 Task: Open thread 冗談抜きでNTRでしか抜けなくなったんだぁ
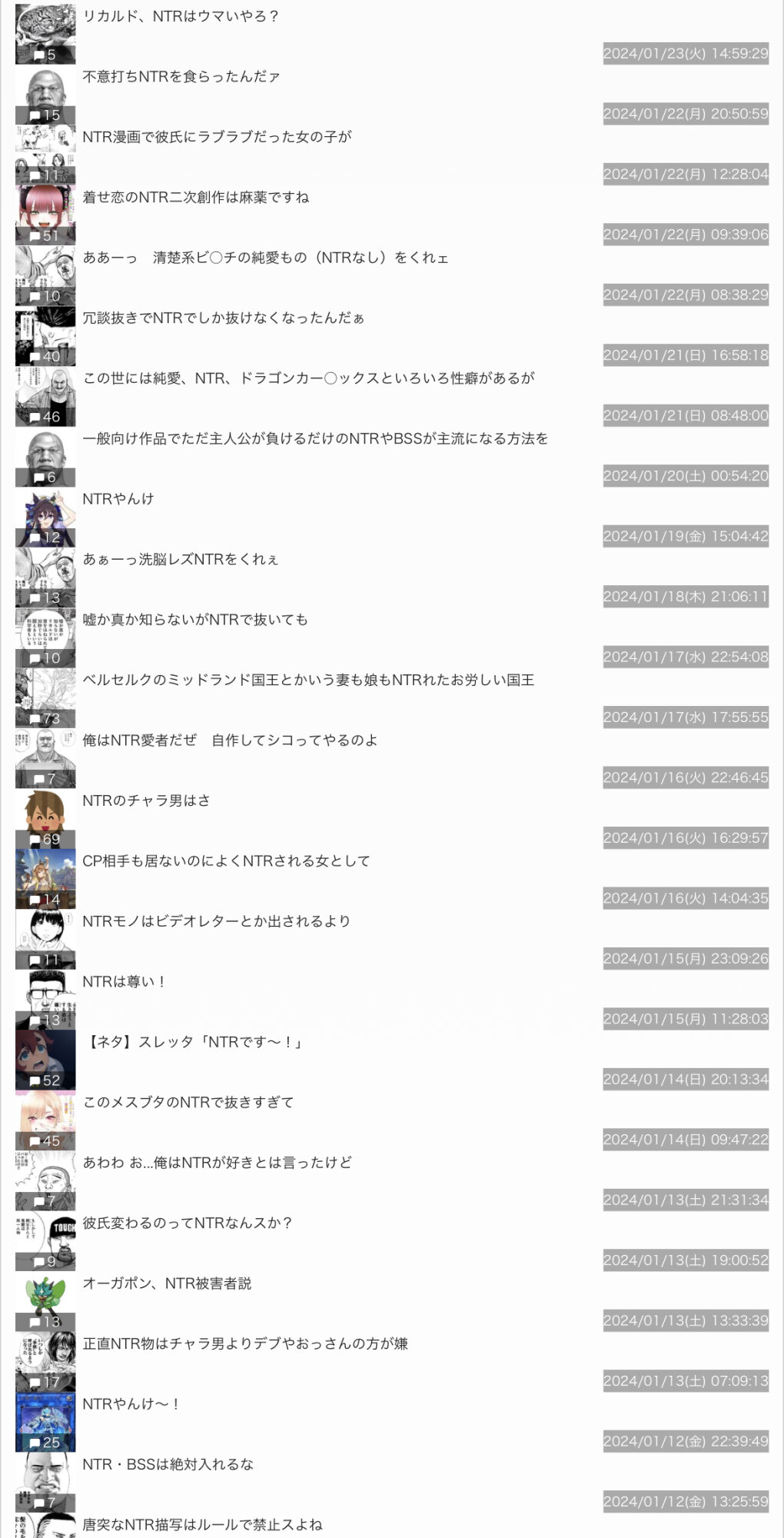click(x=224, y=318)
